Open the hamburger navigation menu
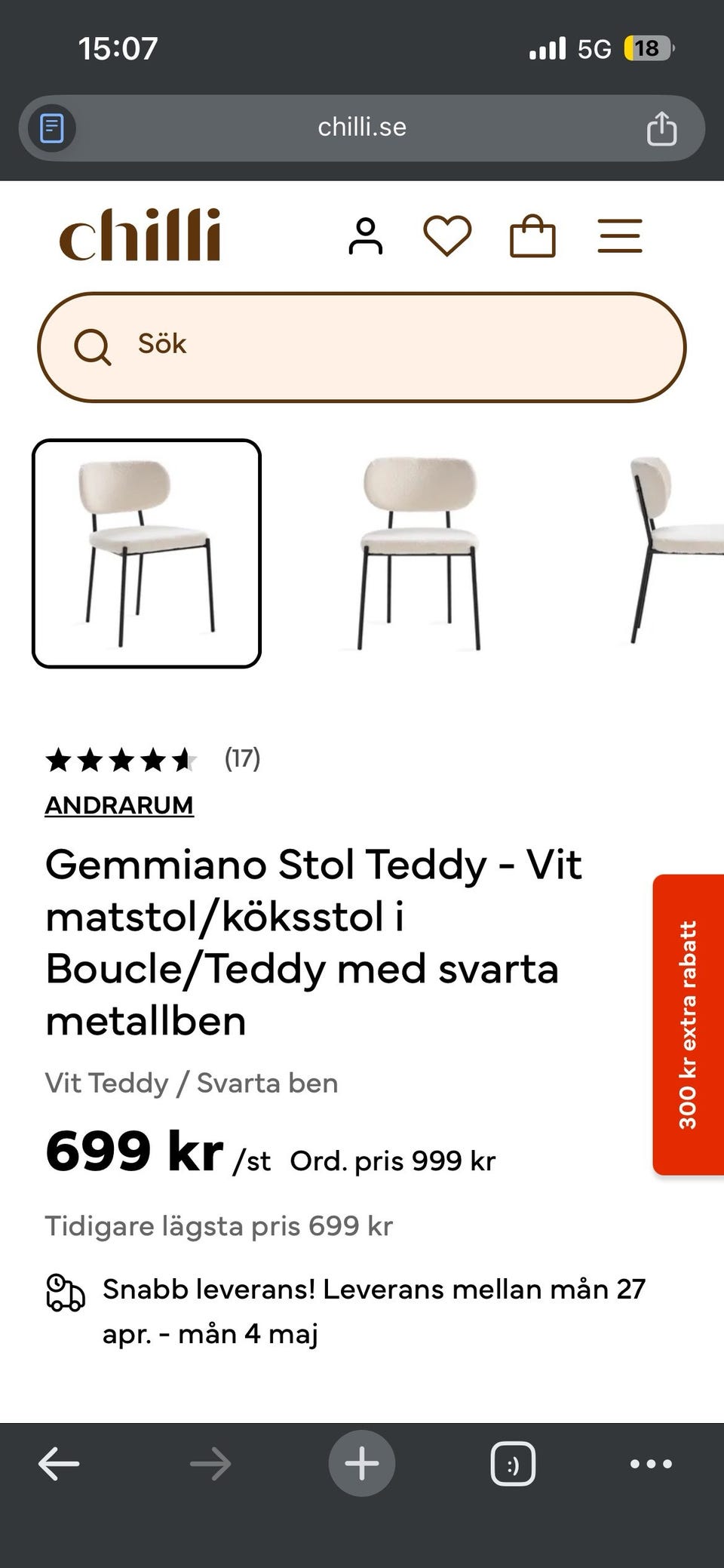Viewport: 724px width, 1568px height. point(620,235)
